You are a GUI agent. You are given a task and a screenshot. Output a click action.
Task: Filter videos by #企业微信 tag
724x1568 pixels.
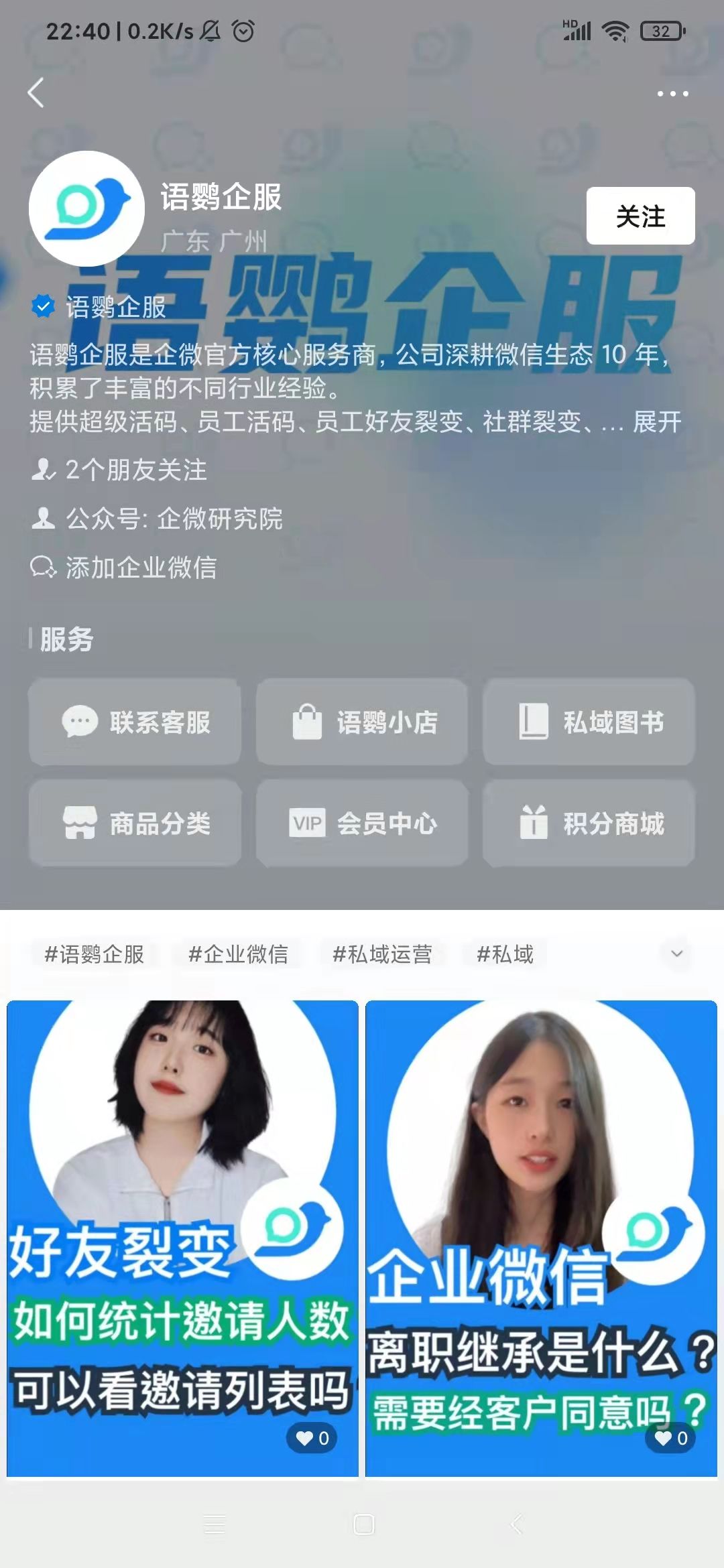(238, 954)
